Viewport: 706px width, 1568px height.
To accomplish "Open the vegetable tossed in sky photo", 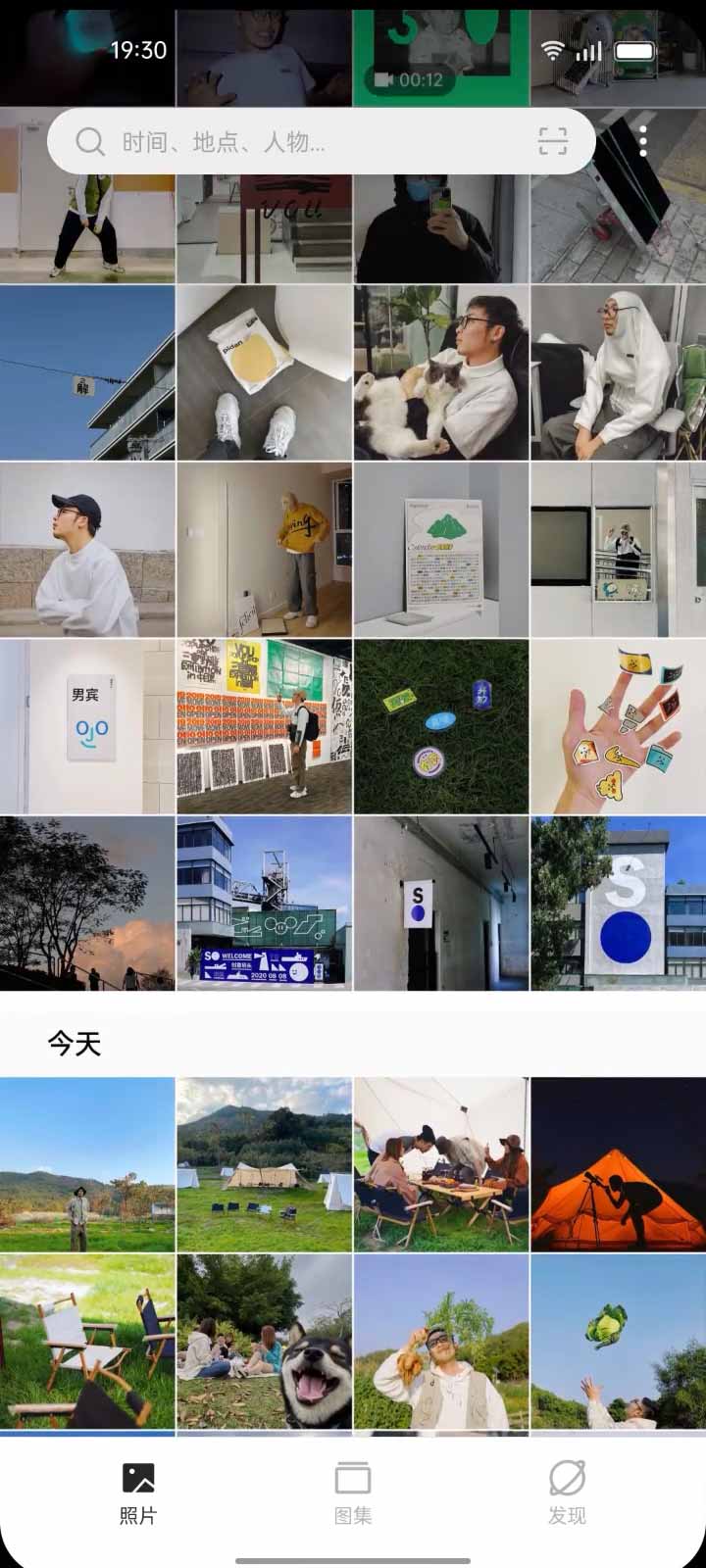I will (x=618, y=1341).
